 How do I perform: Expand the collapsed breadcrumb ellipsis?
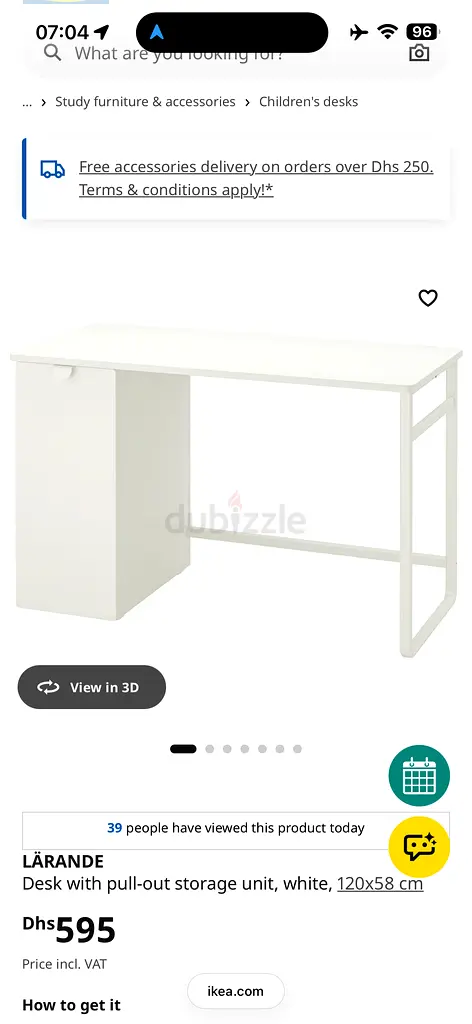(27, 102)
